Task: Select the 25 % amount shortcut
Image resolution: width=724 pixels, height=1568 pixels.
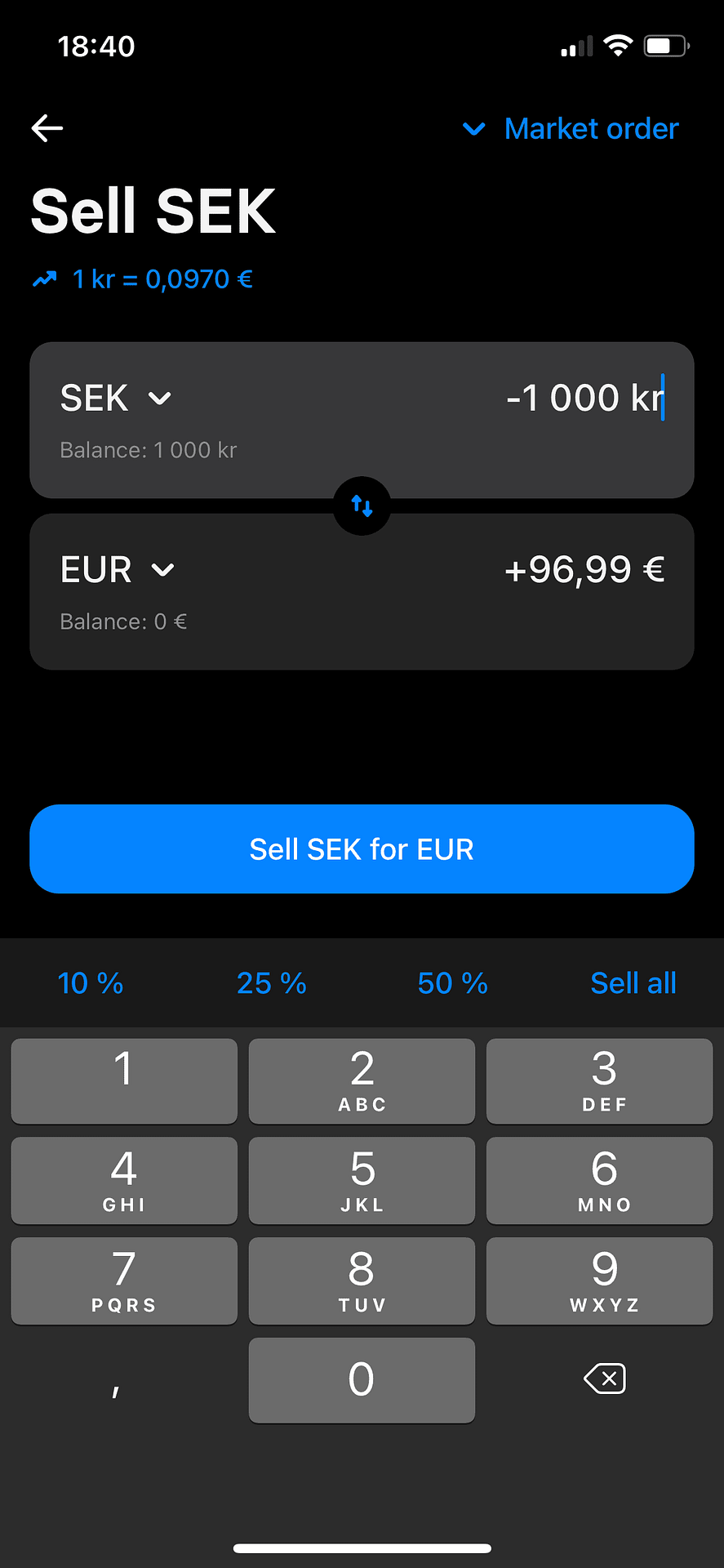Action: tap(272, 983)
